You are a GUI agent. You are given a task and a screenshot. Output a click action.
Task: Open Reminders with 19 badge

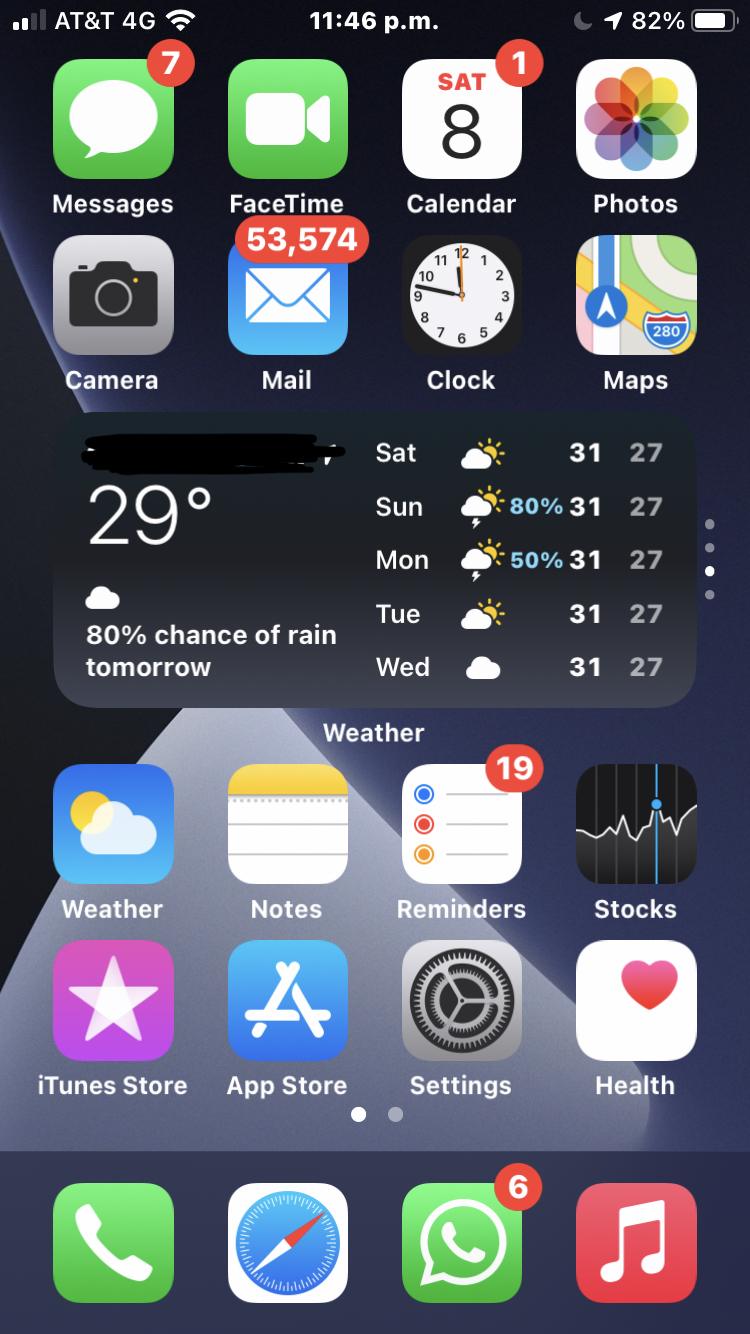point(461,824)
